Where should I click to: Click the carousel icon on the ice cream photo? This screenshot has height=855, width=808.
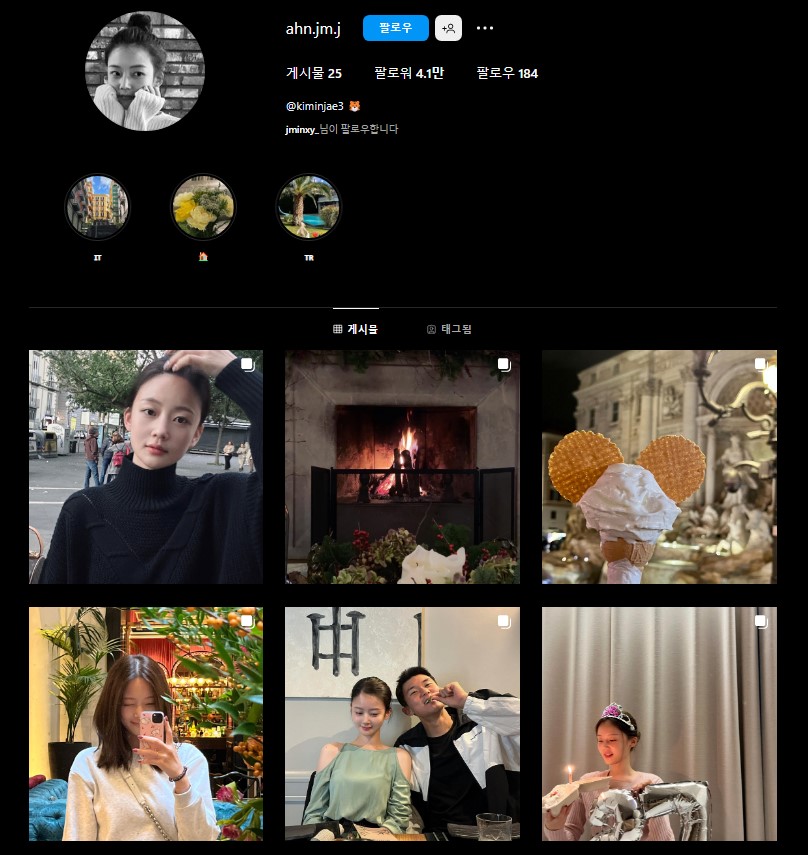click(x=761, y=365)
